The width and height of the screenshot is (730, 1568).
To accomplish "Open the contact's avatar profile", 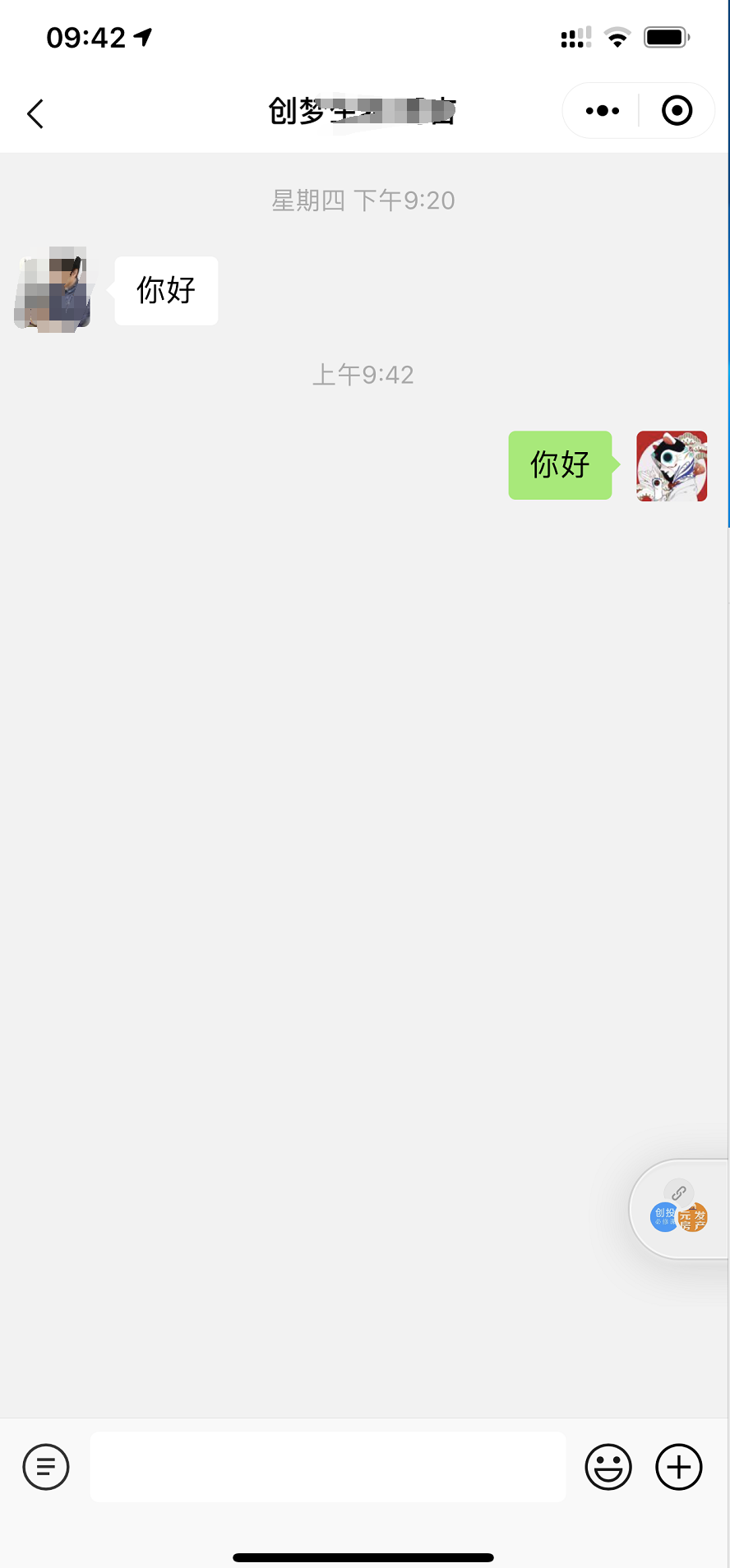I will (53, 290).
